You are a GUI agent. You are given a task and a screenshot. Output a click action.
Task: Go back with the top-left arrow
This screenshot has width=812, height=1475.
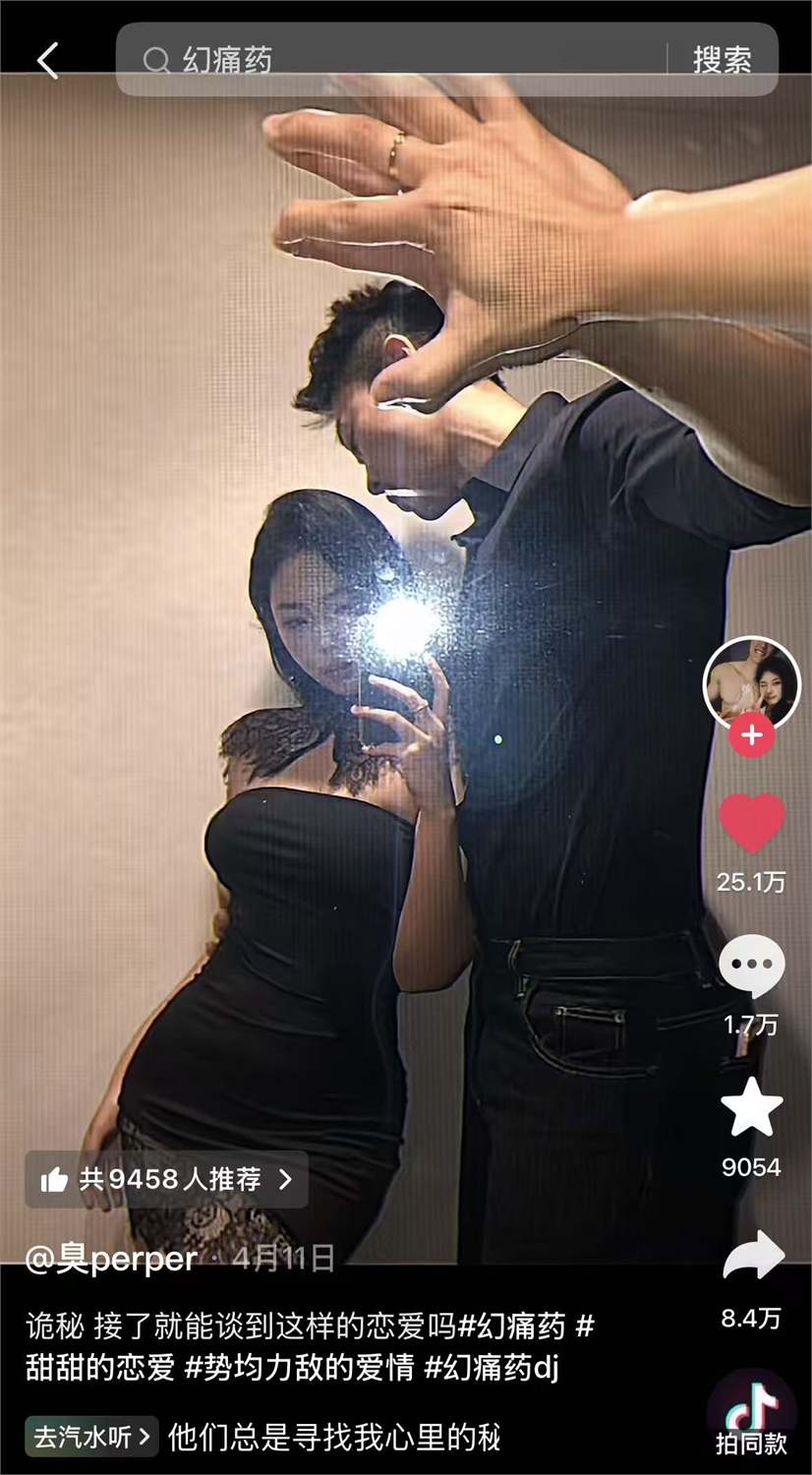pyautogui.click(x=47, y=61)
